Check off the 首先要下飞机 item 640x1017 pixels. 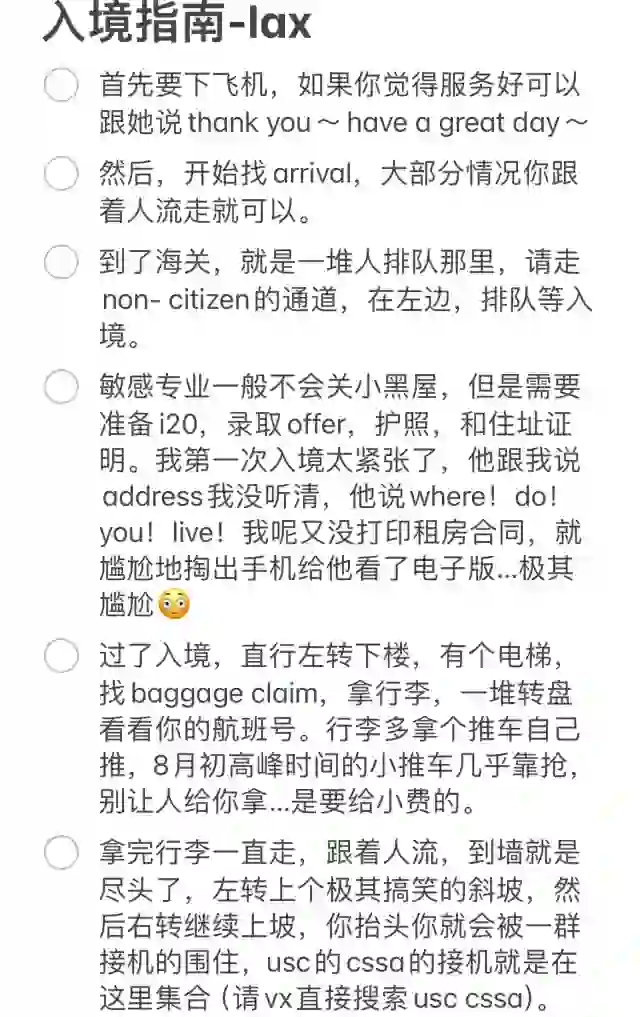pos(61,85)
